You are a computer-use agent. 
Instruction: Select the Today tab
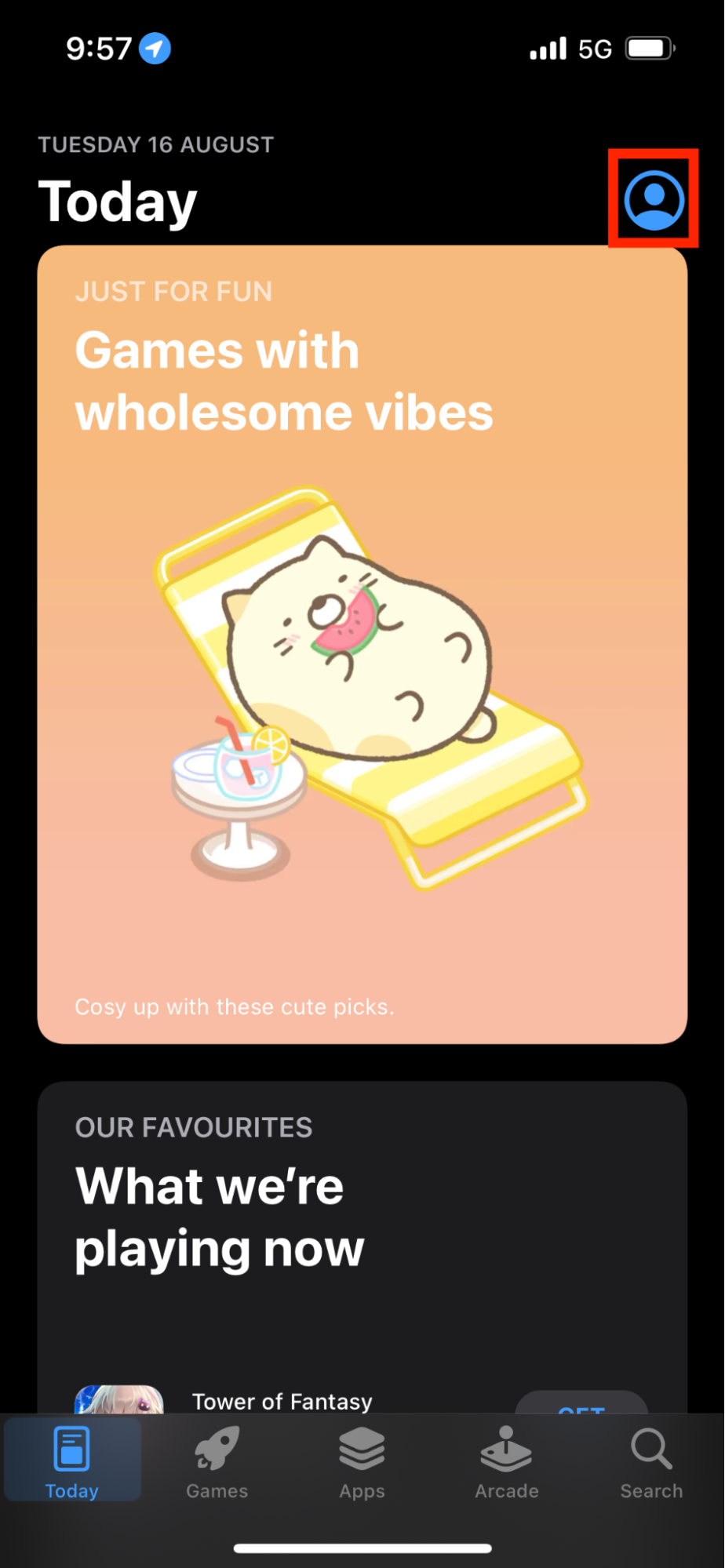click(71, 1461)
